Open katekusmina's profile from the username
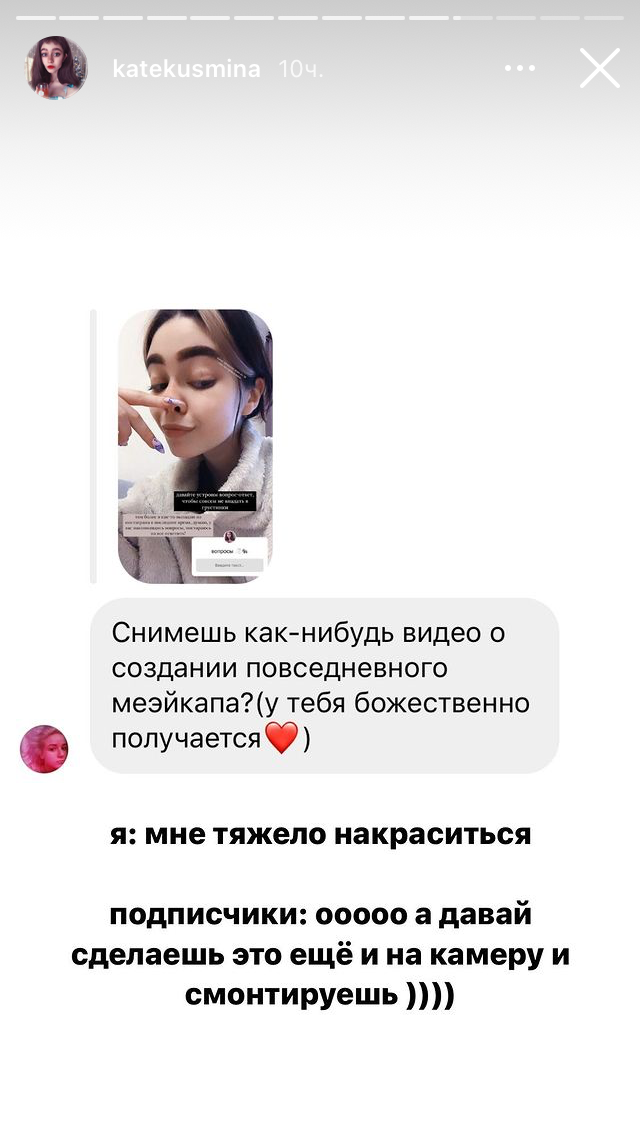Screen dimensions: 640x1136 pos(187,69)
